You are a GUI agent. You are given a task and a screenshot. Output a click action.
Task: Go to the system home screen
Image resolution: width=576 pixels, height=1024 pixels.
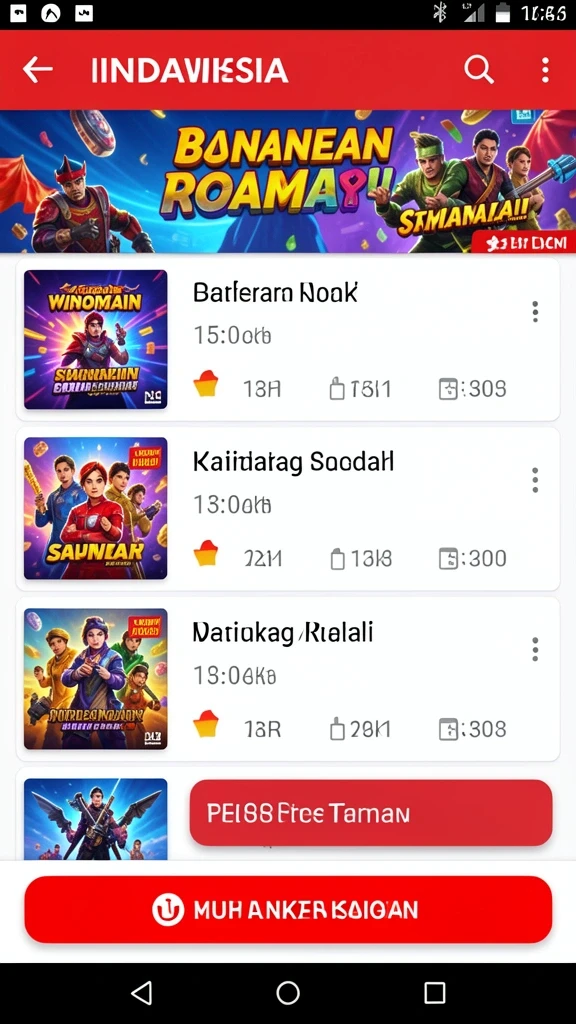[x=288, y=993]
